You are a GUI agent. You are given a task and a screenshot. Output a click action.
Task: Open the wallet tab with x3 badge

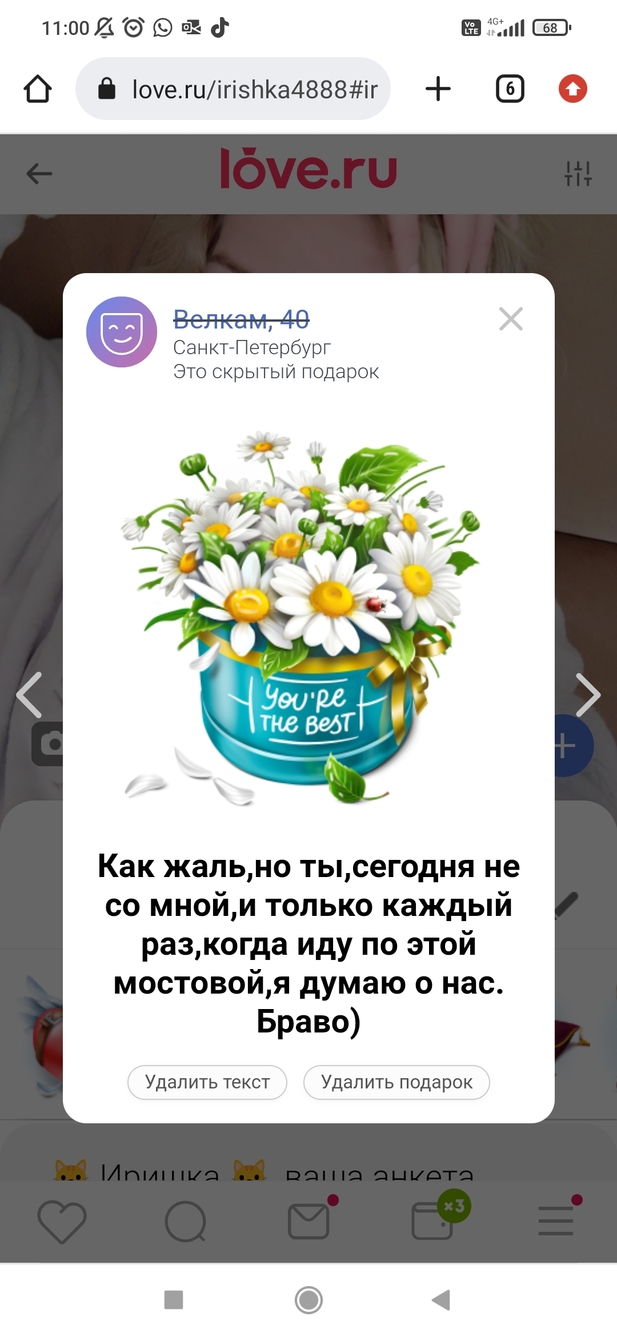pyautogui.click(x=433, y=1221)
